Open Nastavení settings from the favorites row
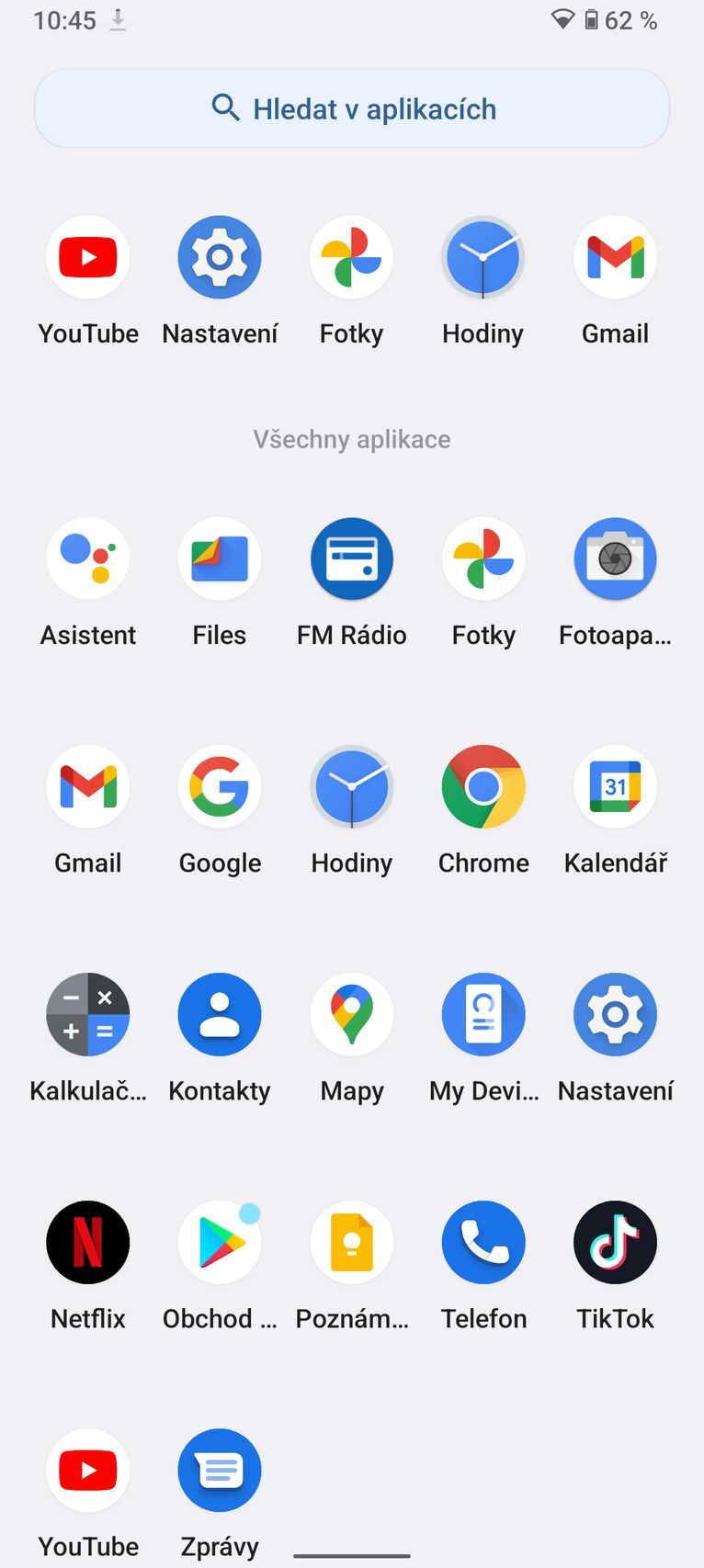Viewport: 704px width, 1568px height. [x=219, y=257]
